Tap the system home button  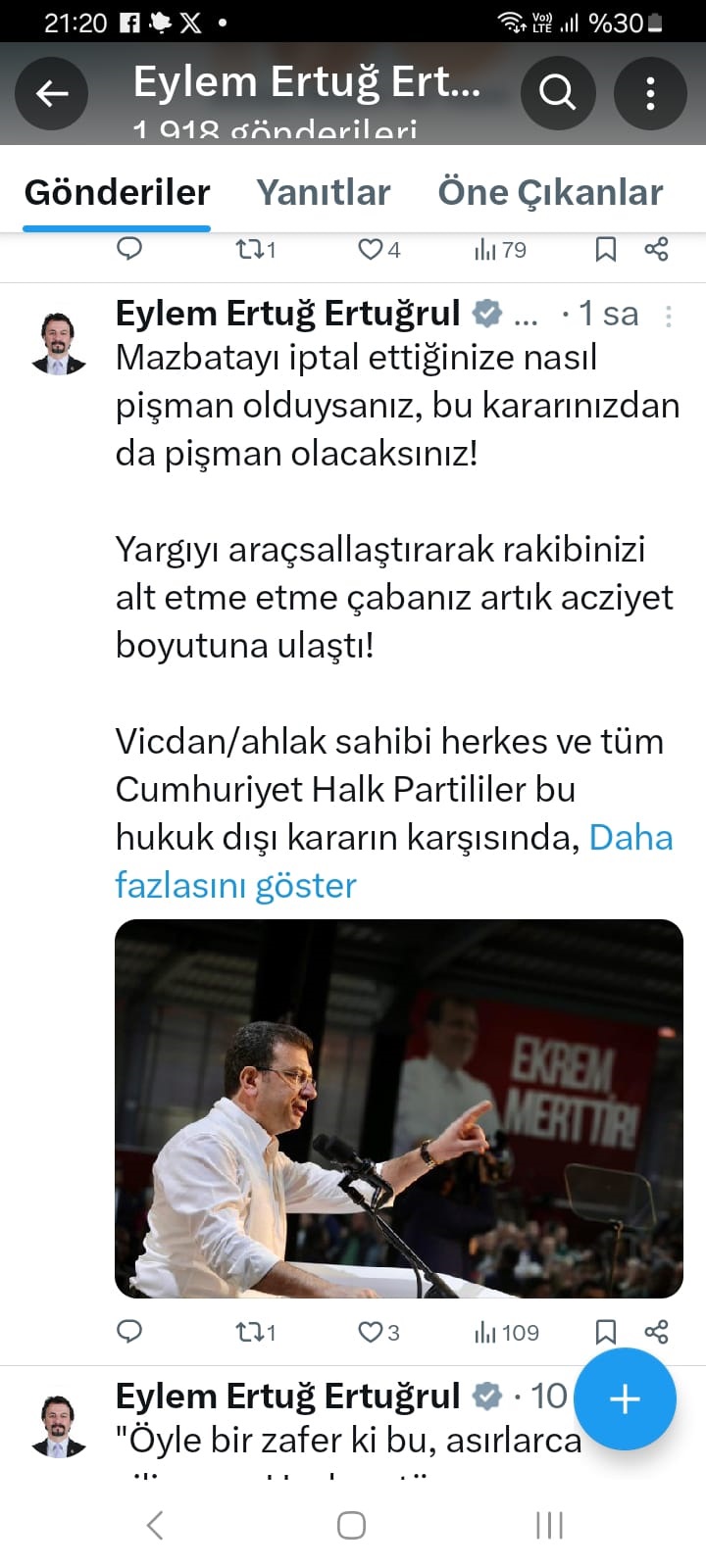pos(351,1525)
